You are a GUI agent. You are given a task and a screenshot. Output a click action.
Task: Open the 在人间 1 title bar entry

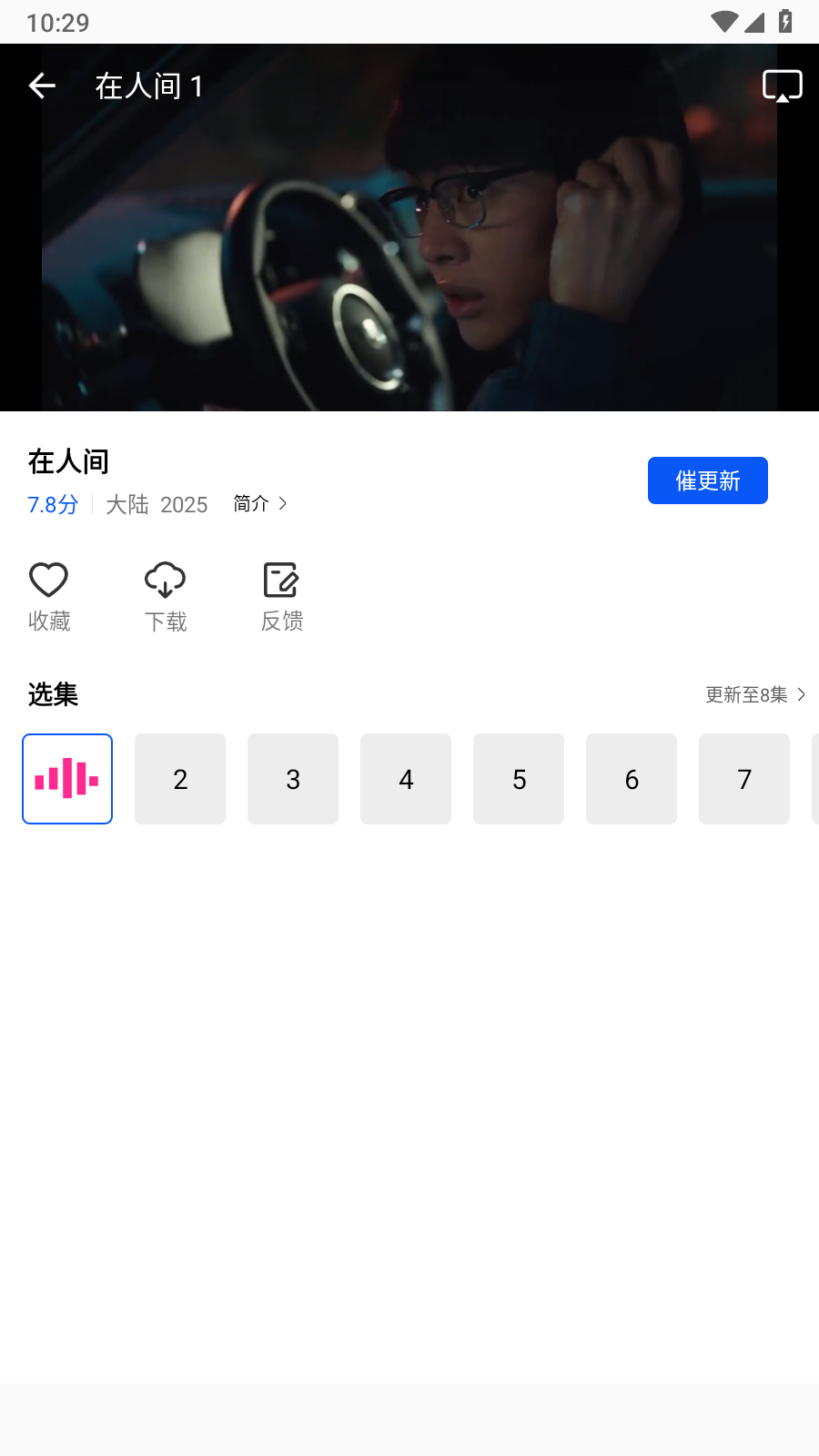click(x=148, y=85)
